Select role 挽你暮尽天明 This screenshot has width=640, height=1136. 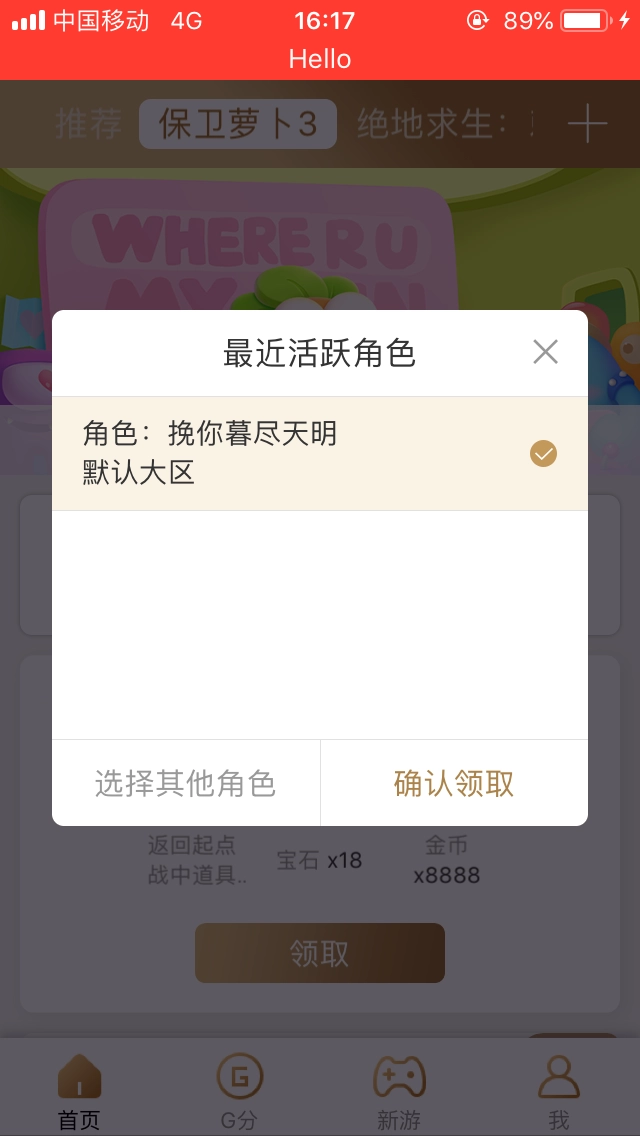tap(319, 453)
